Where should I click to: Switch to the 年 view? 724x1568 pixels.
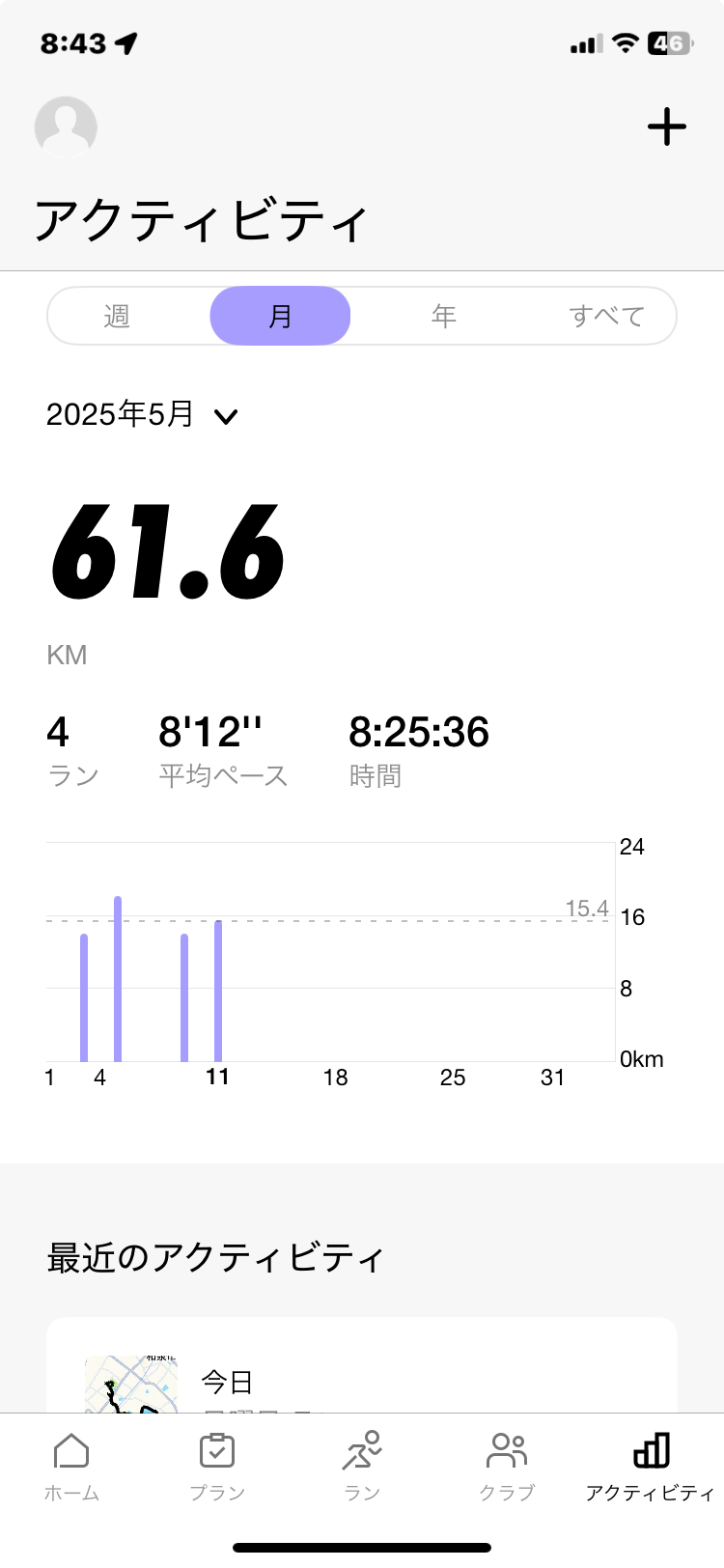coord(443,316)
